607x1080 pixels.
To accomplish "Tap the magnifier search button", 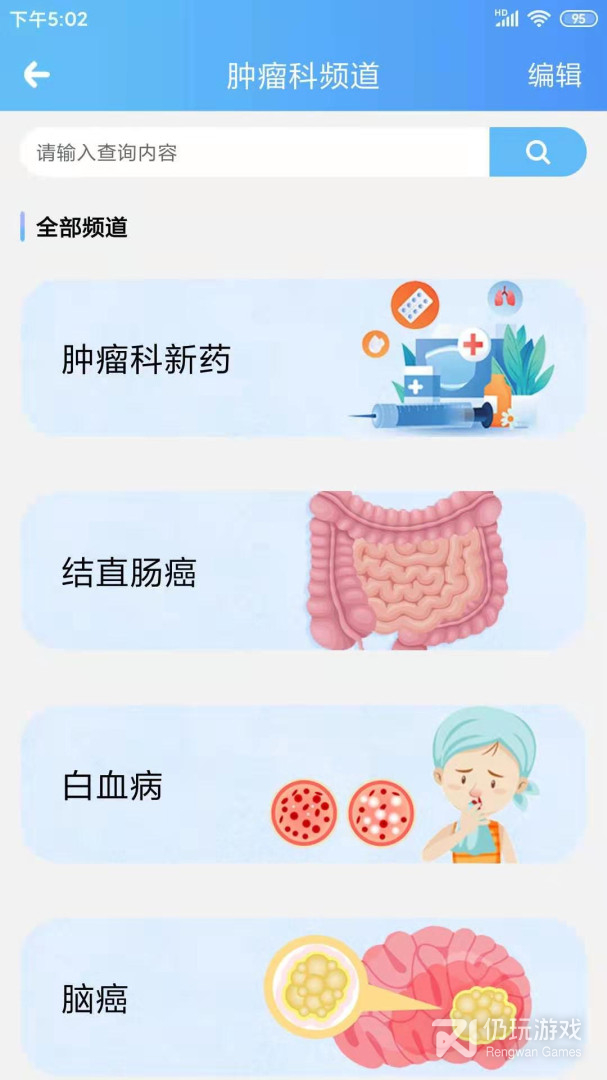I will 537,152.
